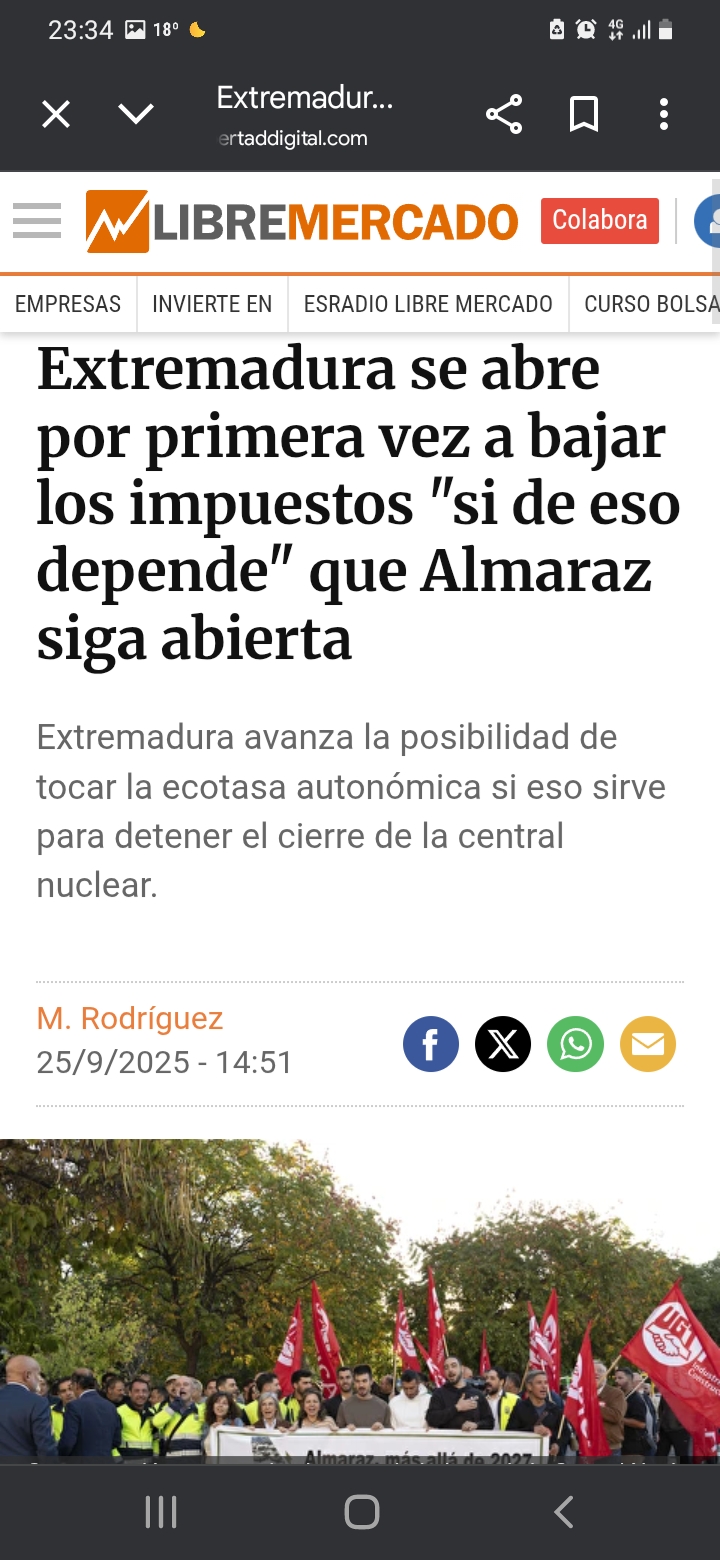Go back with the system back button

click(564, 1512)
